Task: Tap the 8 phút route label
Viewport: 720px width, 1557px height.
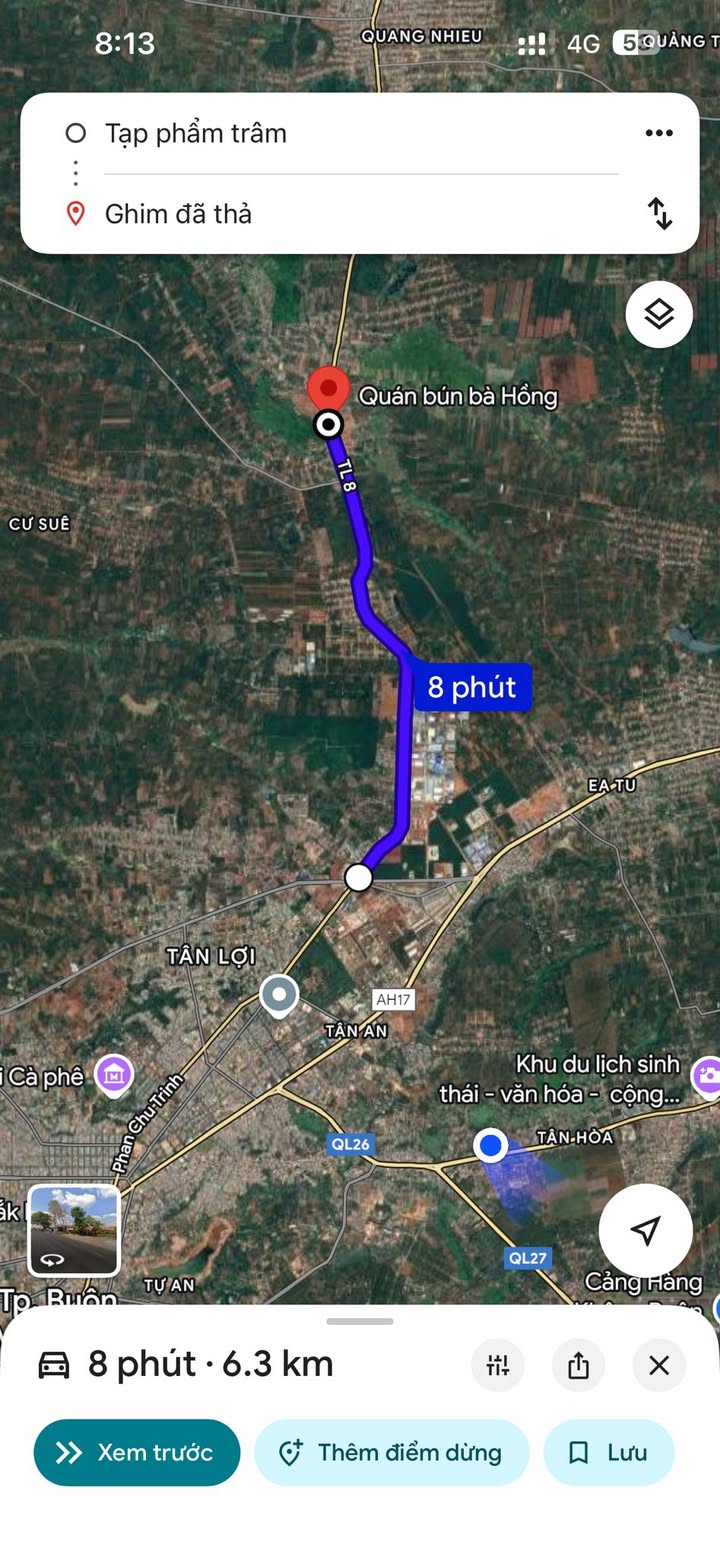Action: pos(472,687)
